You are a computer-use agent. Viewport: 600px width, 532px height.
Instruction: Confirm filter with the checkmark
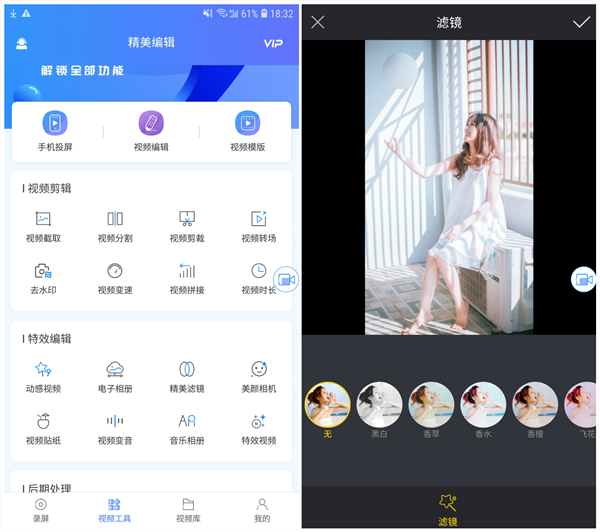pyautogui.click(x=580, y=22)
